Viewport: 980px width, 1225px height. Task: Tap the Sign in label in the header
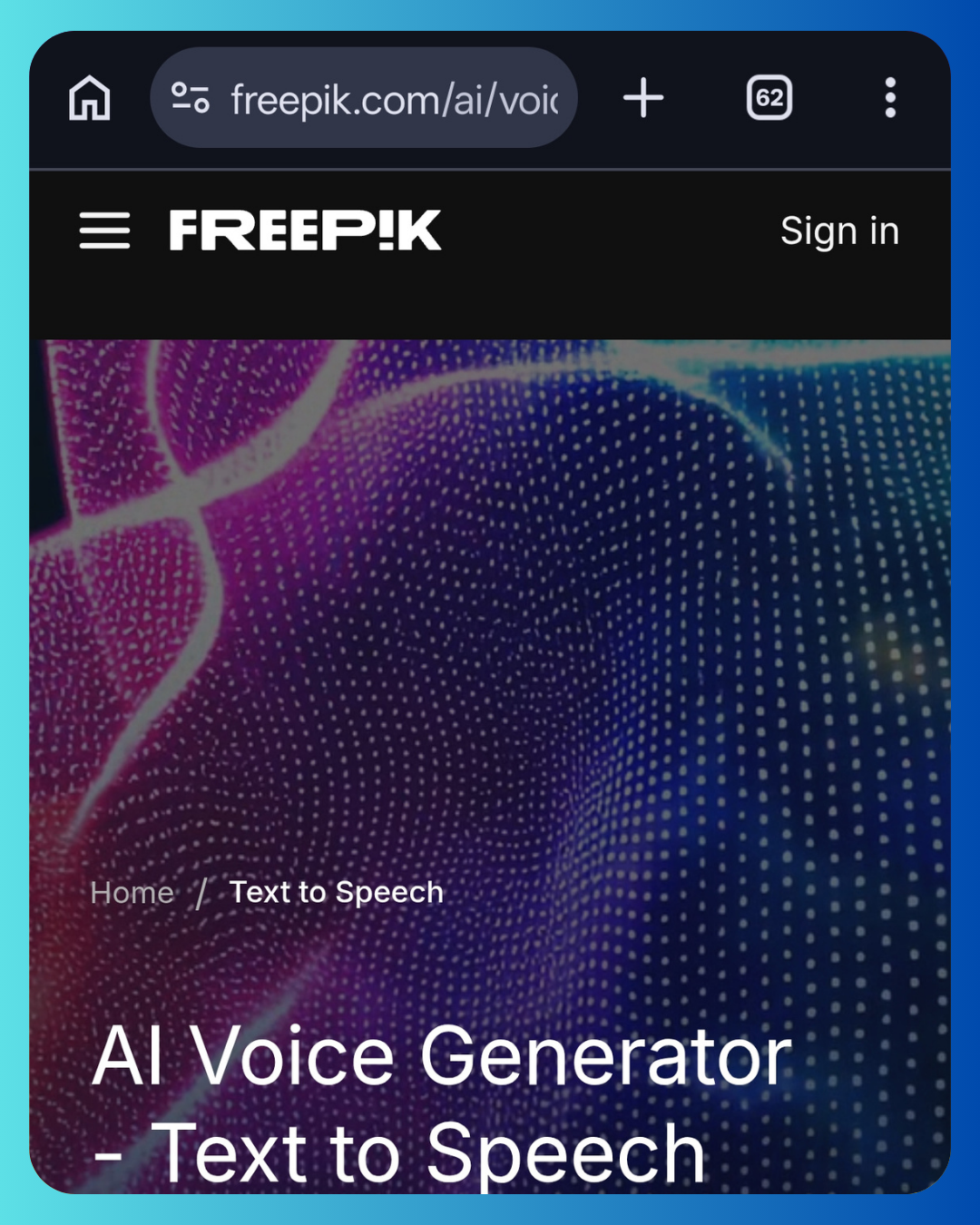pos(840,231)
